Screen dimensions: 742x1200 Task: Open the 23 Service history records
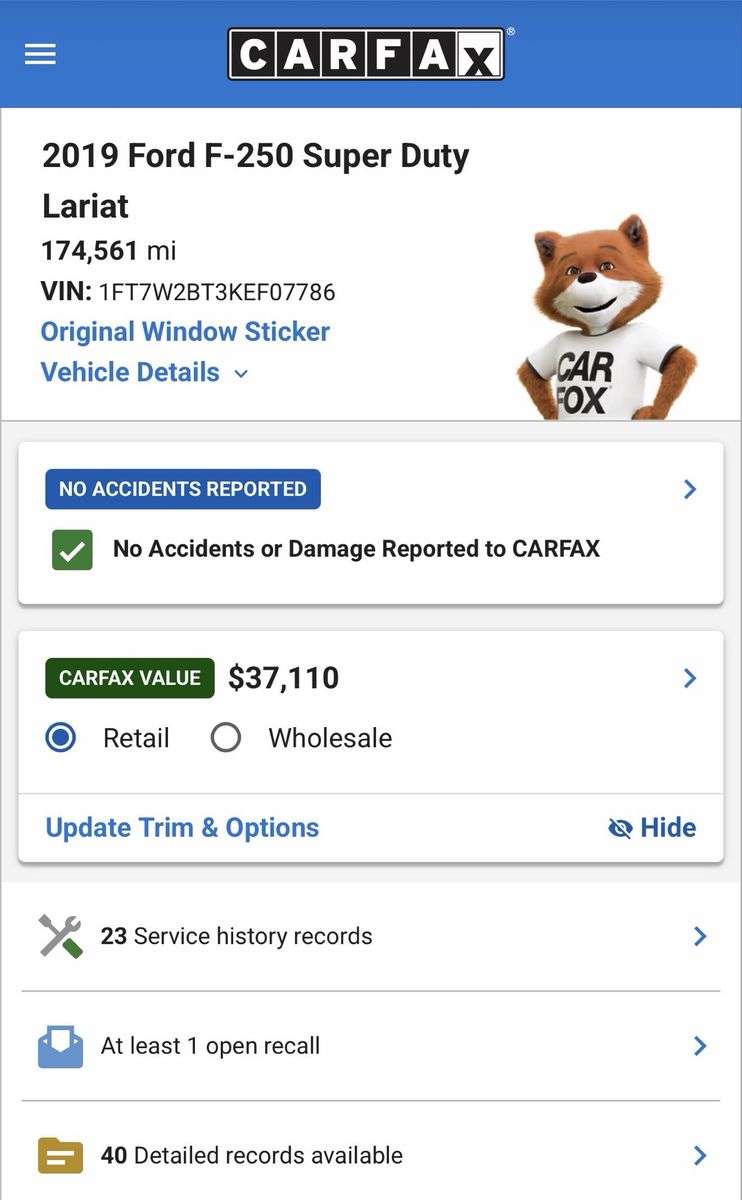coord(370,936)
